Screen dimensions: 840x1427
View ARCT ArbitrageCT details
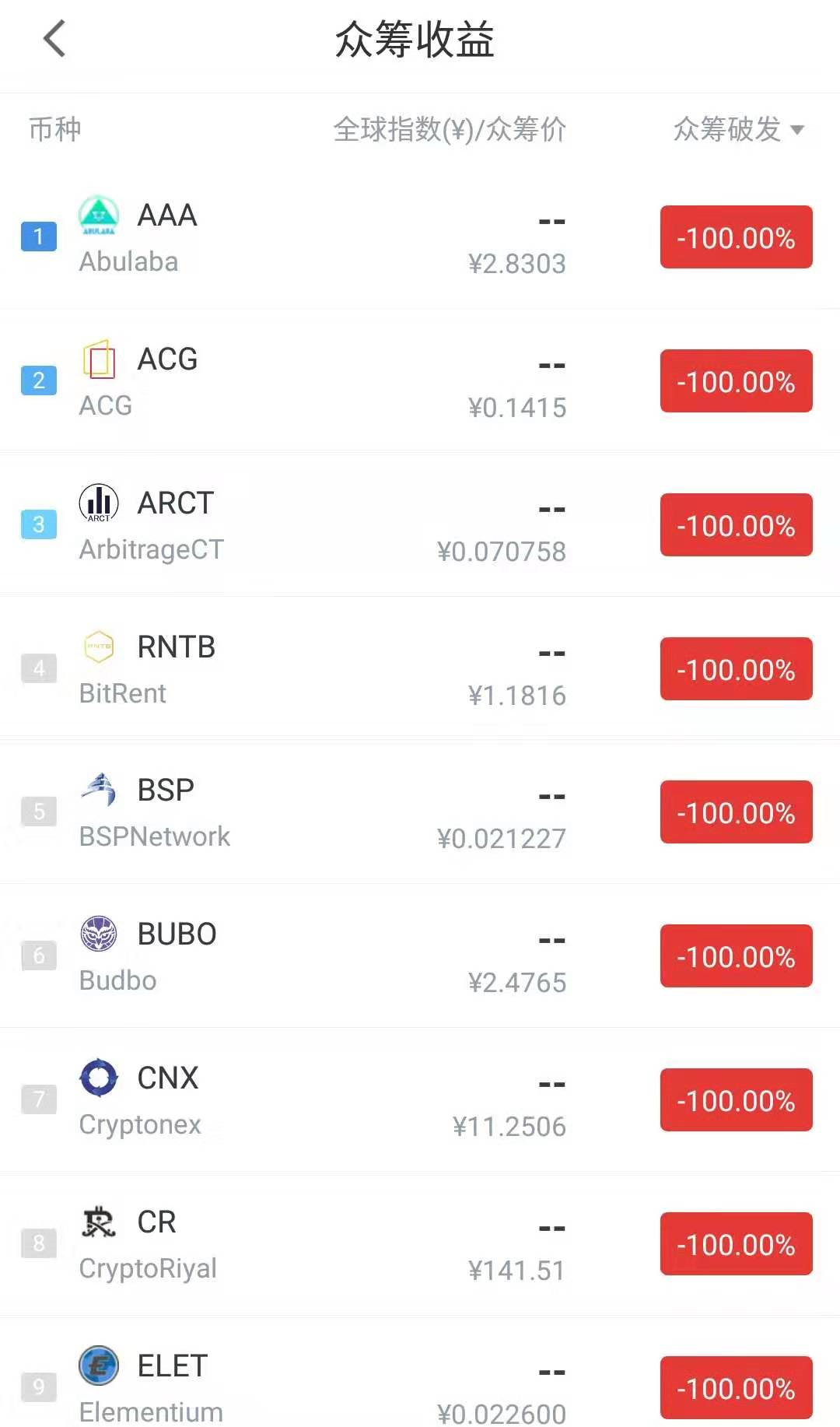coord(420,524)
